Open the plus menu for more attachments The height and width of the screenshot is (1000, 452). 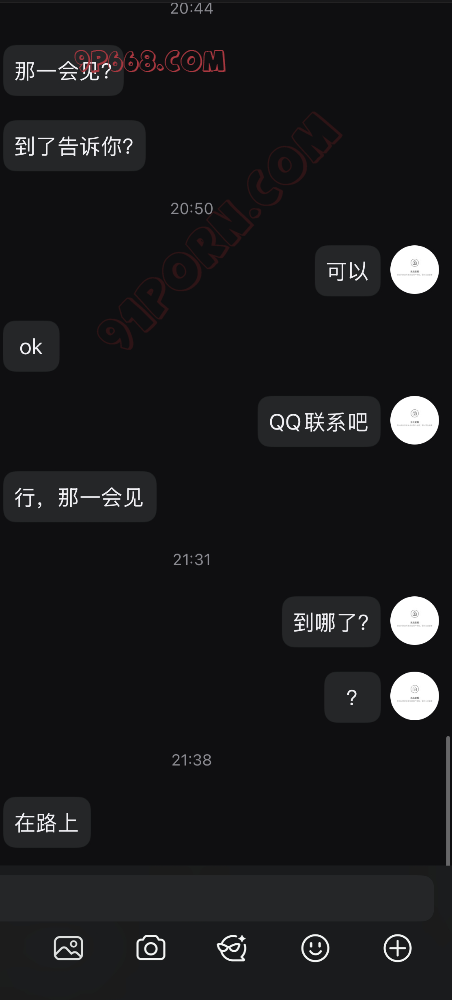(397, 948)
